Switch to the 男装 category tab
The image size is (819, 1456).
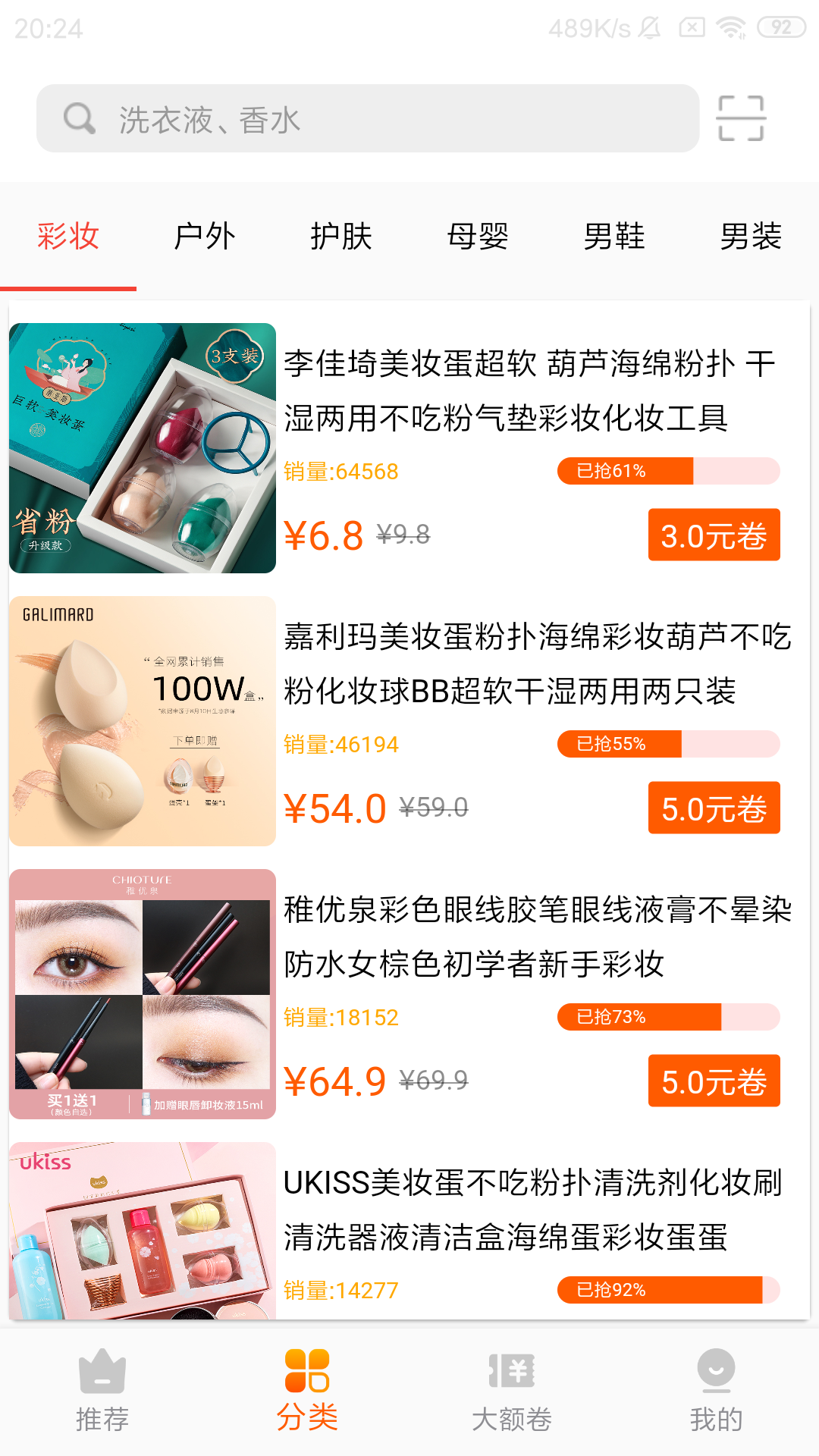[x=751, y=237]
